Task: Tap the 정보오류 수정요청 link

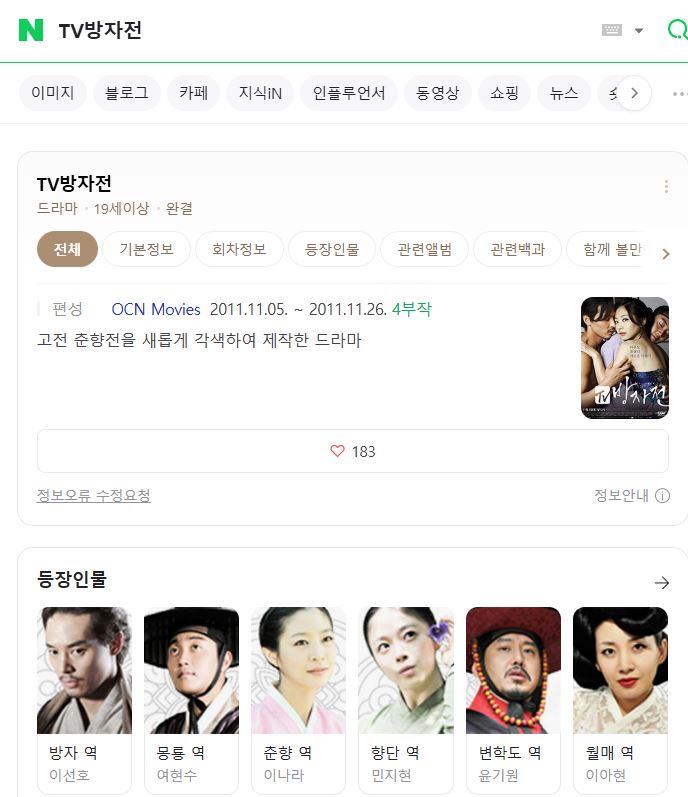Action: tap(94, 495)
